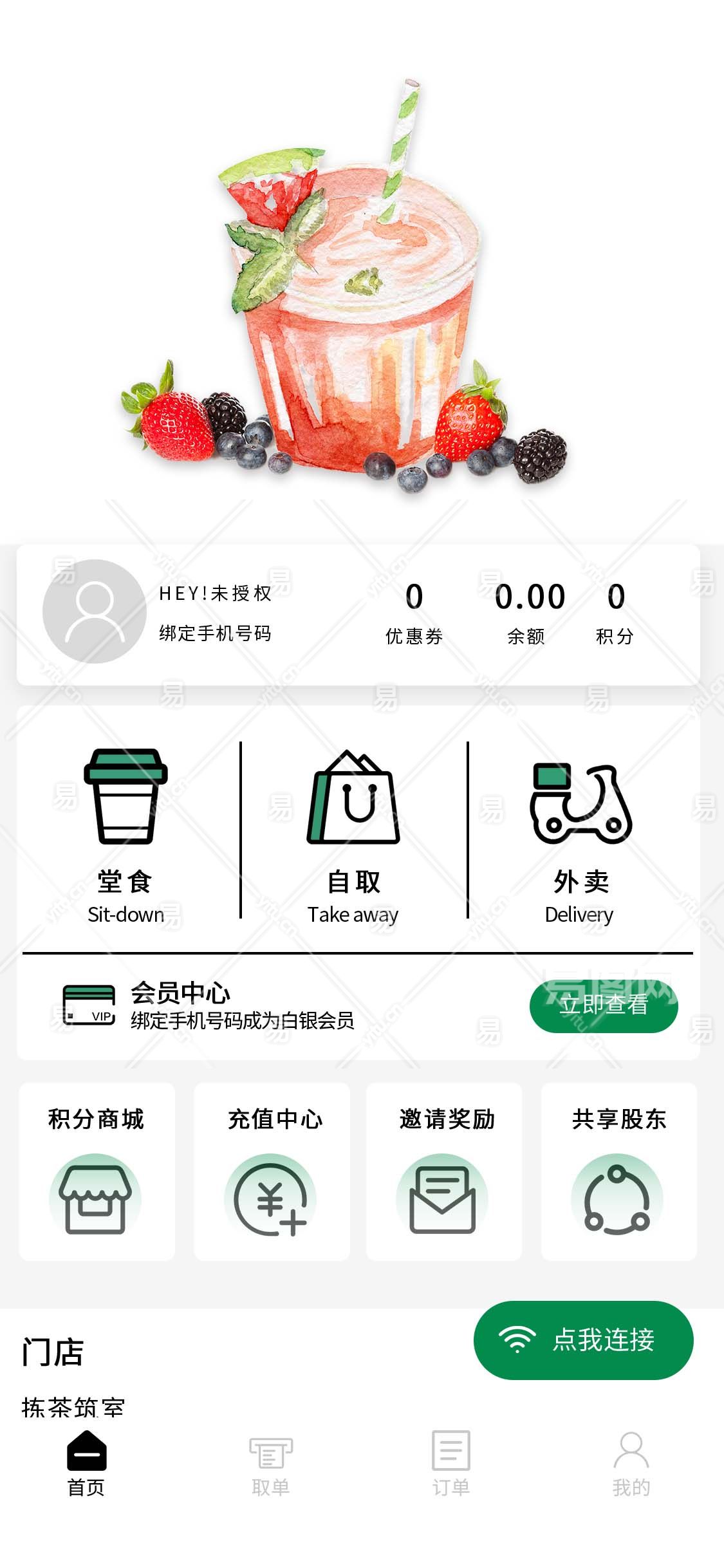The height and width of the screenshot is (1568, 724).
Task: Open the 共享股东 card
Action: (618, 1171)
